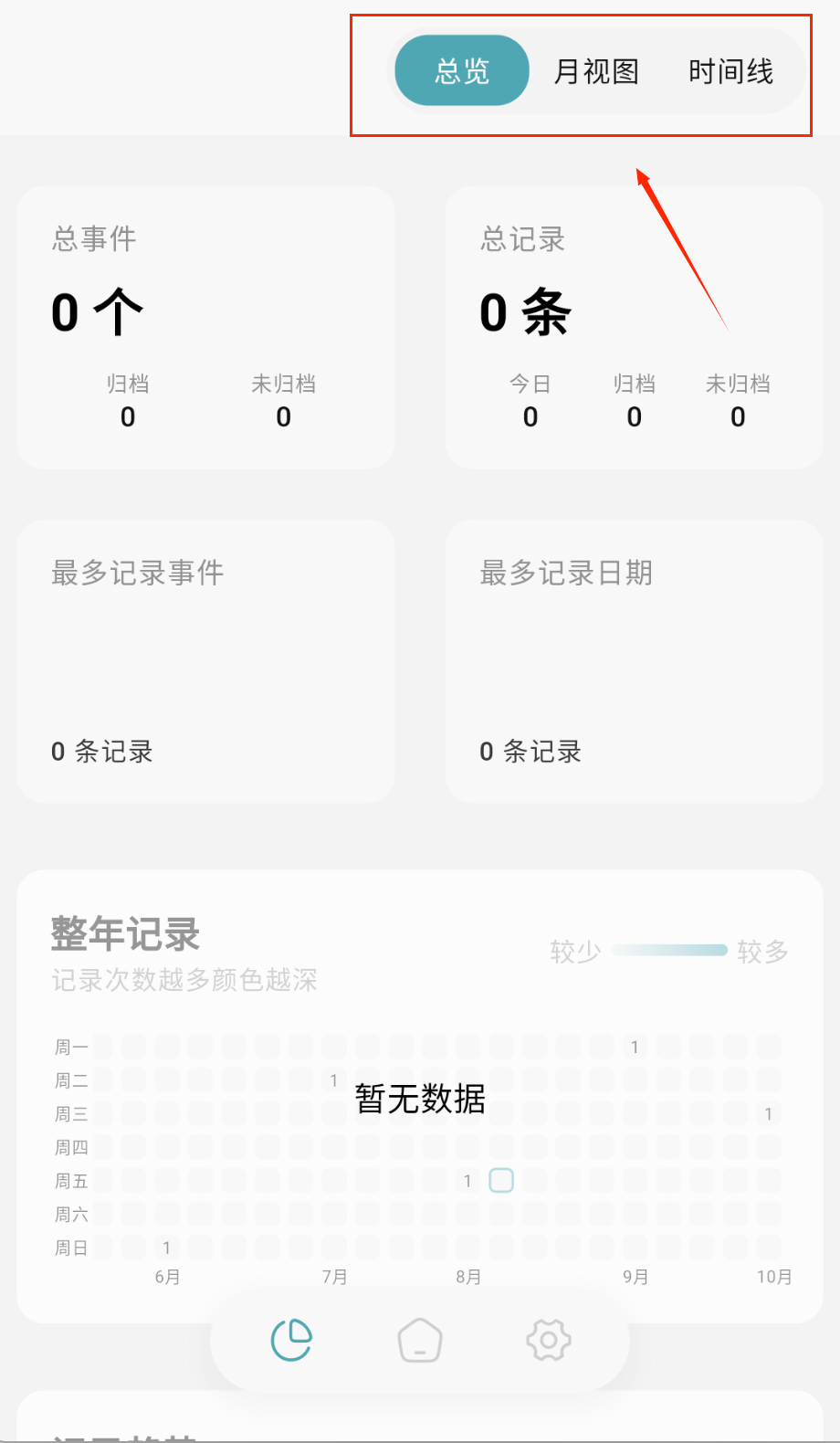Open settings via the gear icon

click(548, 1341)
